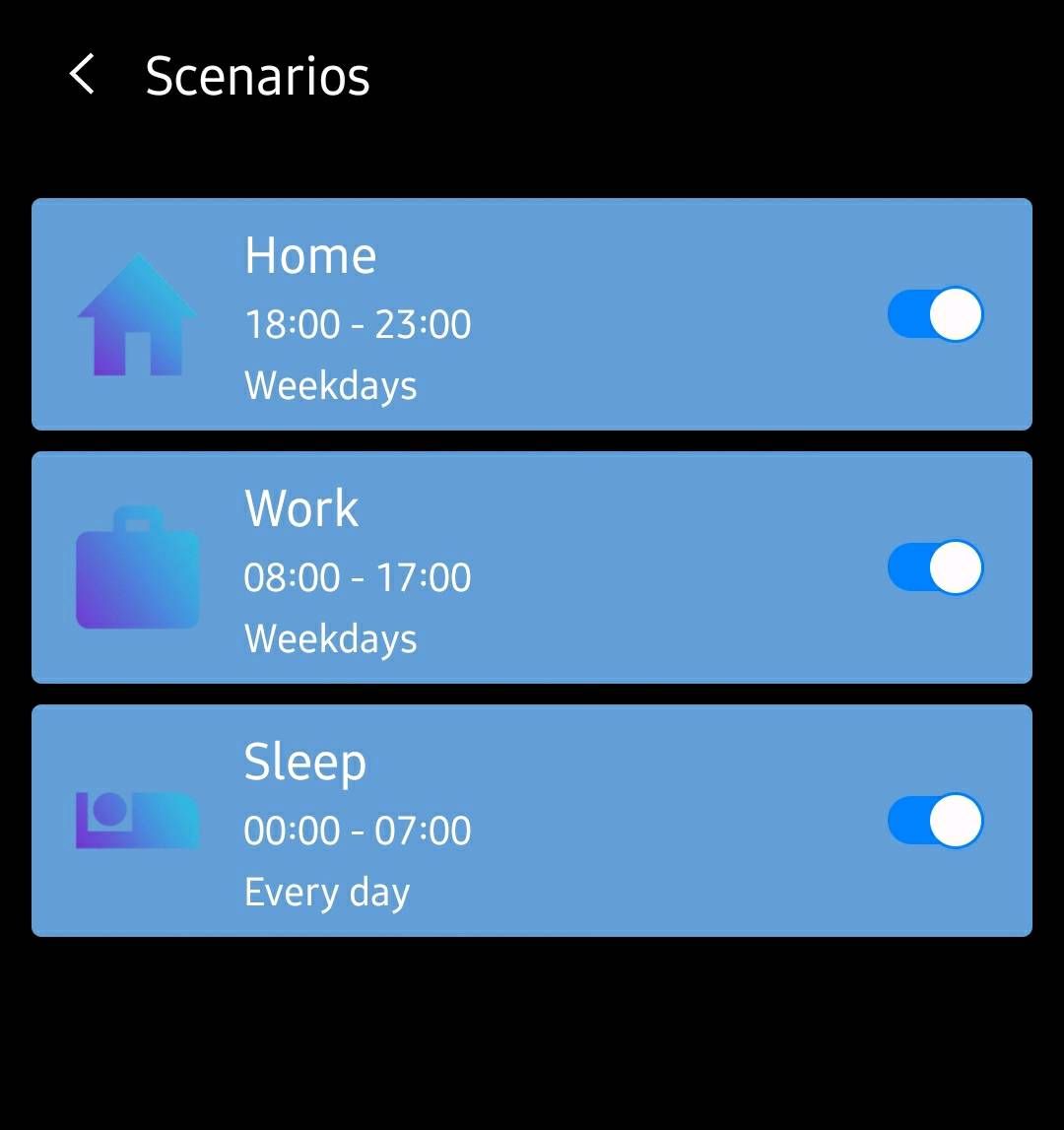The width and height of the screenshot is (1064, 1130).
Task: Click the Work scenario briefcase image
Action: click(x=138, y=566)
